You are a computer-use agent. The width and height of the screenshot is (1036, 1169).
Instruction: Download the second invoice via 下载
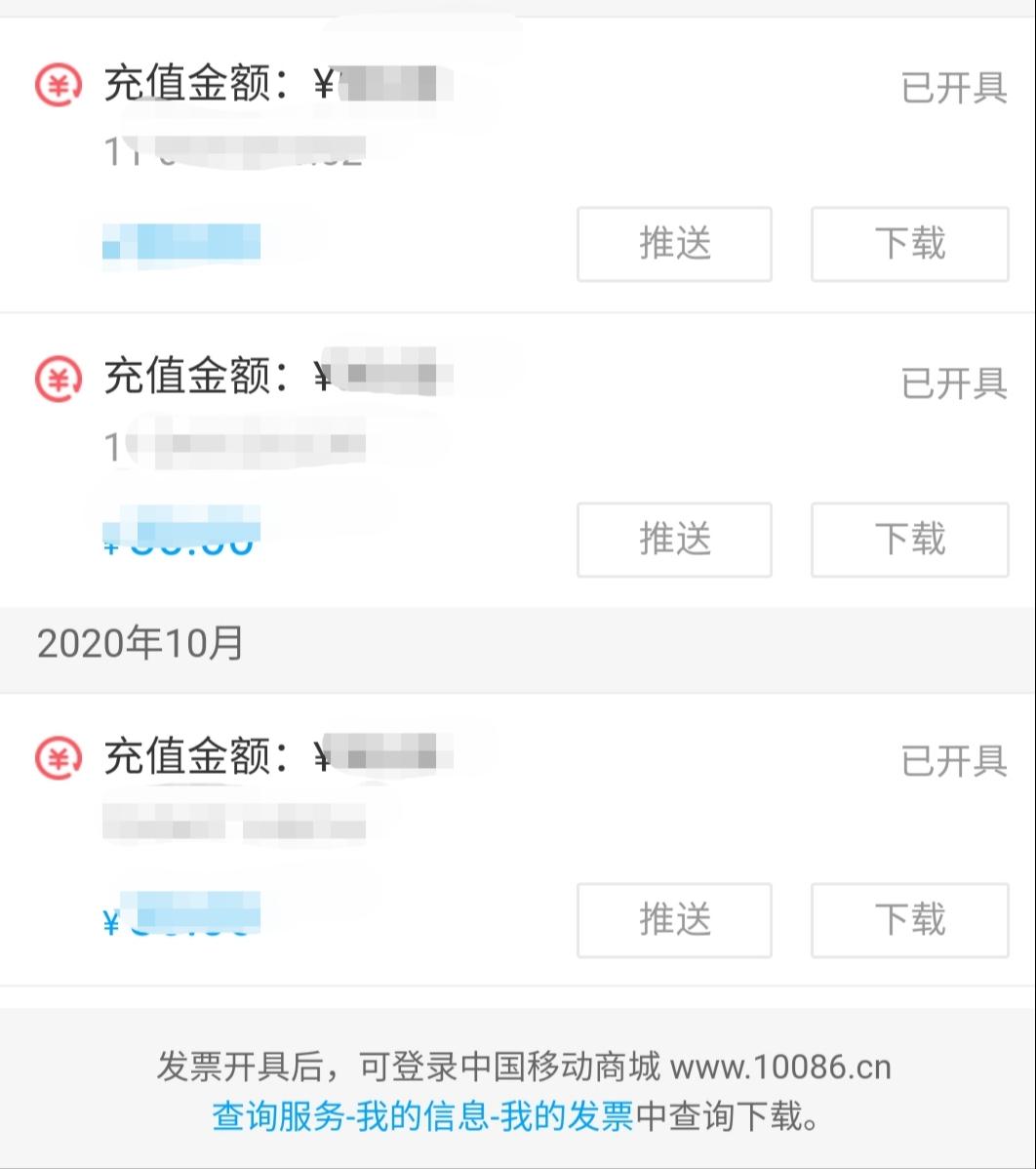pyautogui.click(x=909, y=541)
